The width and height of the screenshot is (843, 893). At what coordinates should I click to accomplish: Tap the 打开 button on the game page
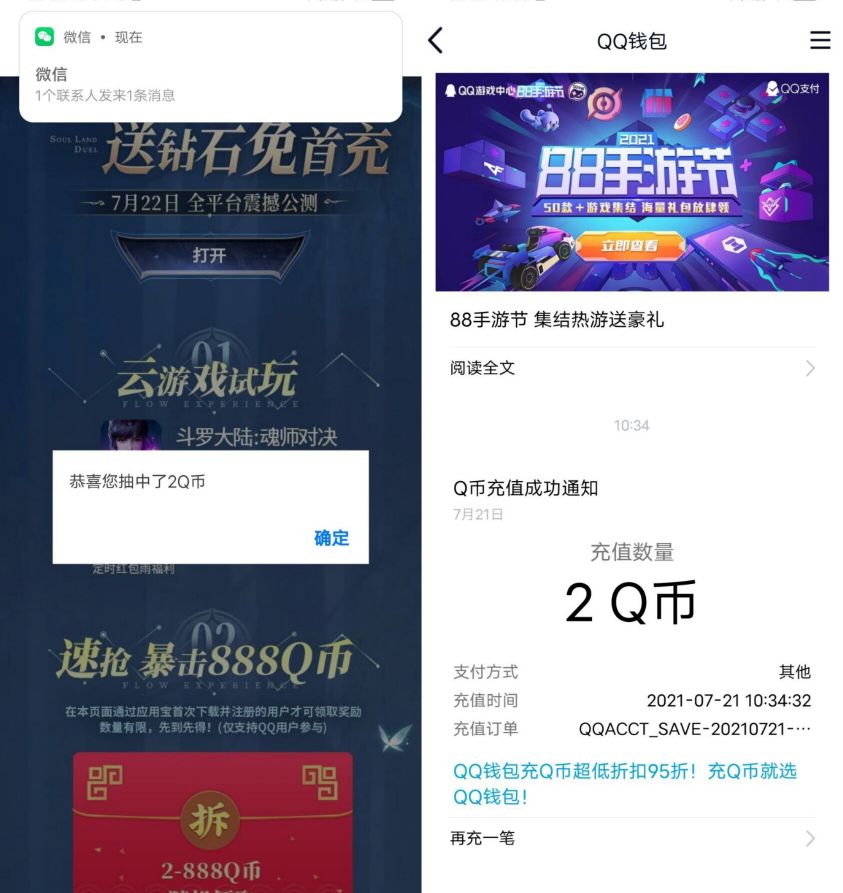(210, 256)
